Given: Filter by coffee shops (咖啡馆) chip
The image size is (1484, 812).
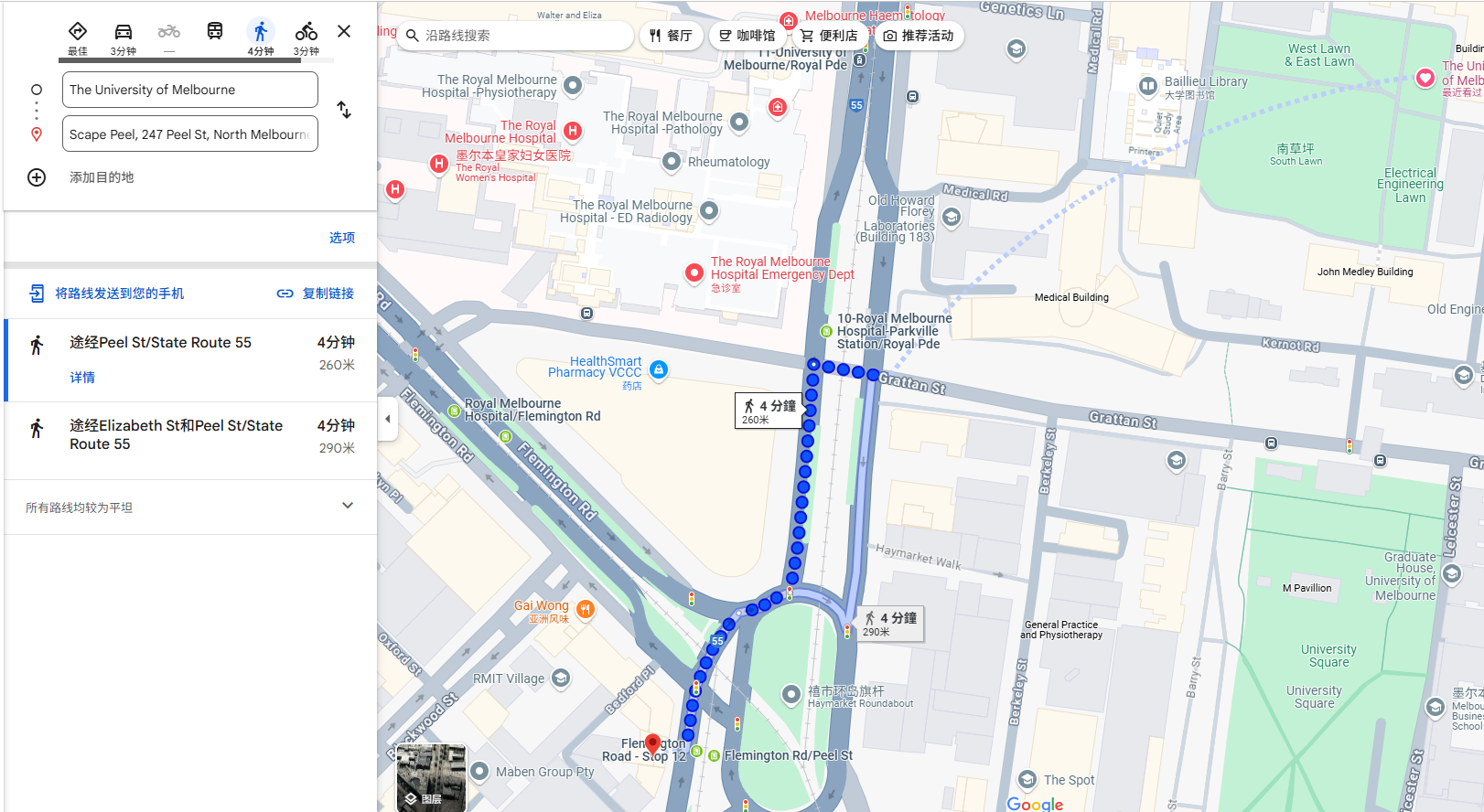Looking at the screenshot, I should click(x=747, y=36).
